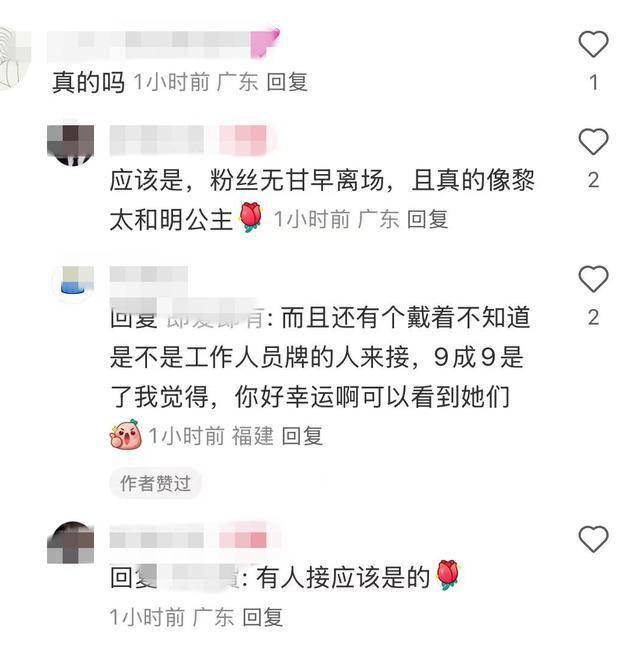Open avatar of the 有人接应该是的 commenter
Screen dimensions: 640x651
[71, 542]
